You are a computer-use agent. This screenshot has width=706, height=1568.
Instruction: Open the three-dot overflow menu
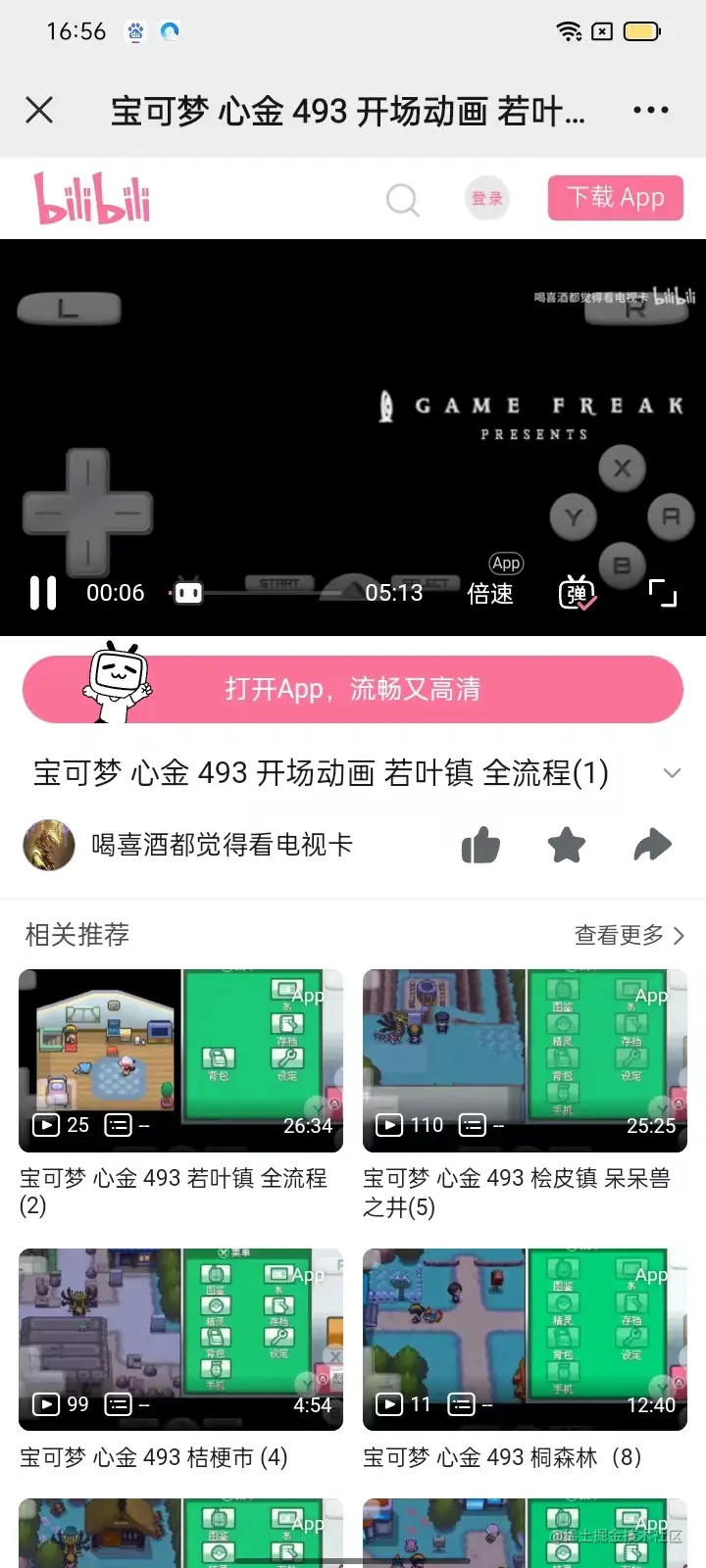651,110
